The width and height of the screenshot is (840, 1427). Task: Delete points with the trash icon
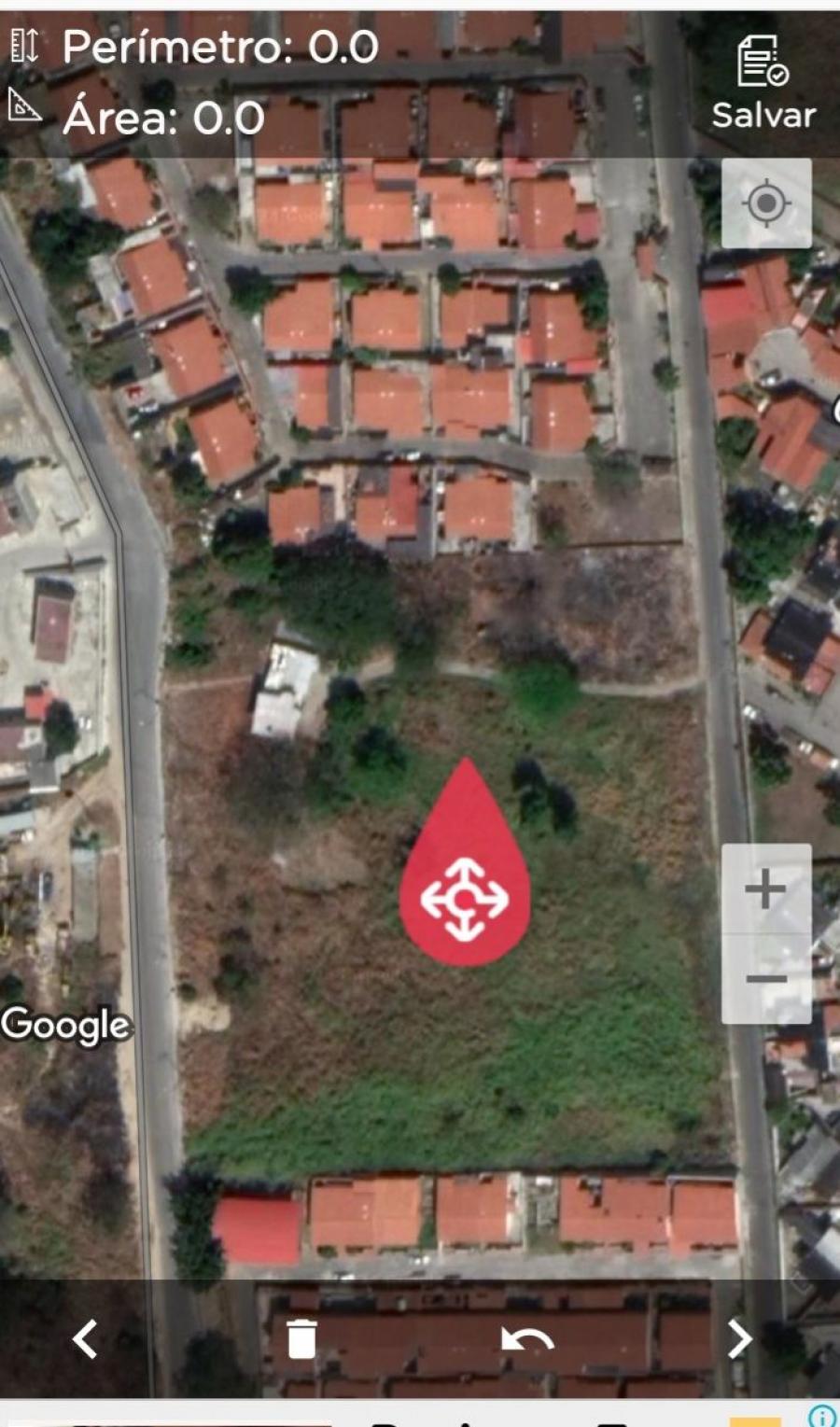[x=301, y=1339]
